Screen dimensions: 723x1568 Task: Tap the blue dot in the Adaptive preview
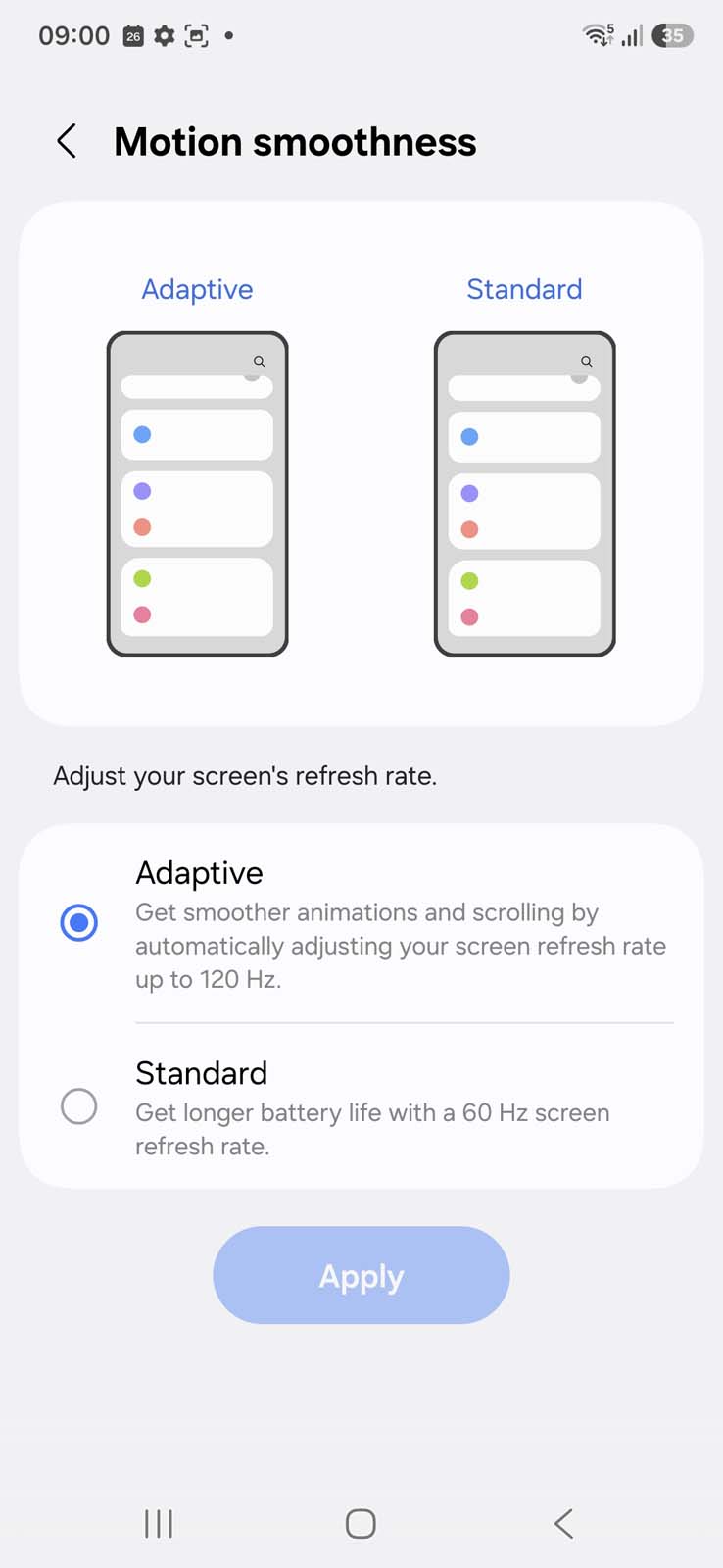141,433
